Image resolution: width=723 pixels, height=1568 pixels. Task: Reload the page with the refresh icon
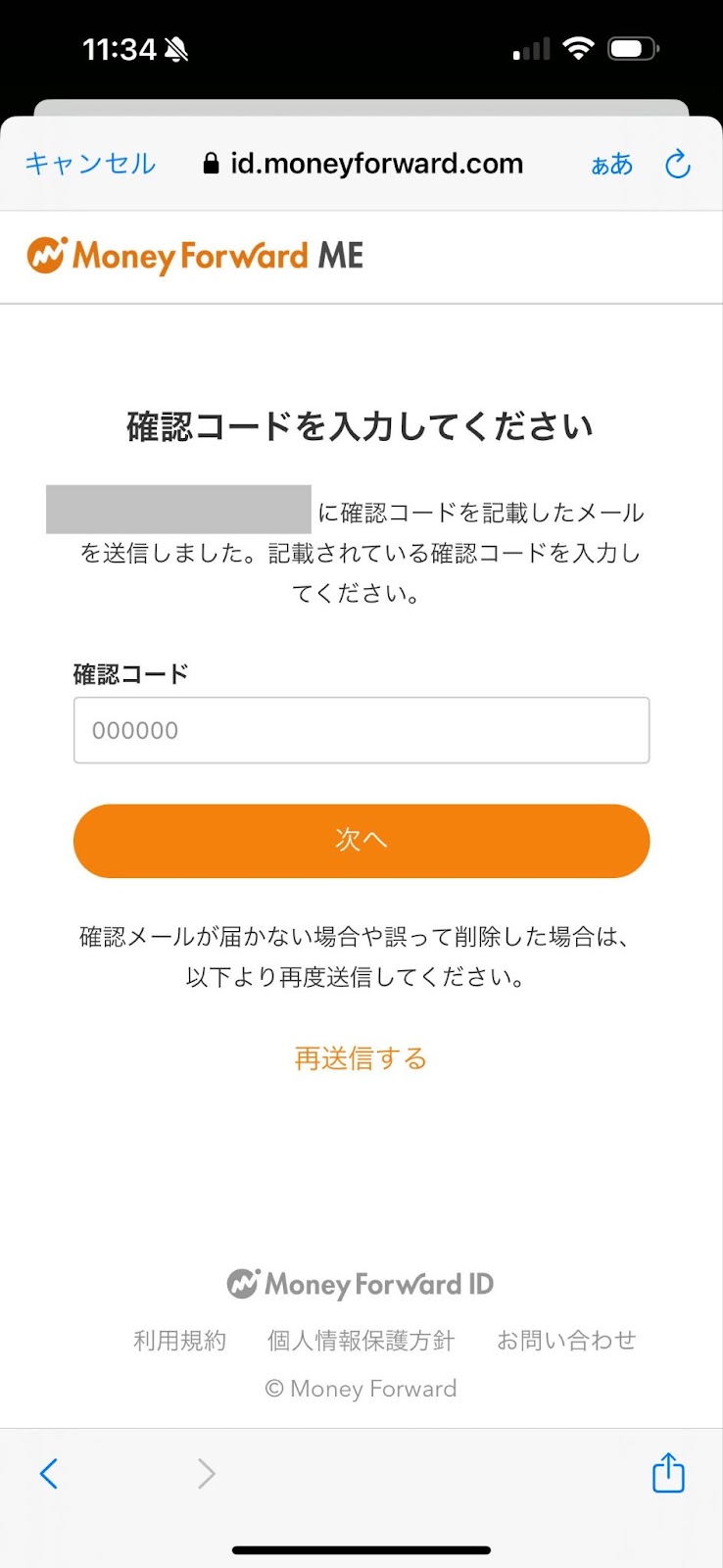coord(678,164)
